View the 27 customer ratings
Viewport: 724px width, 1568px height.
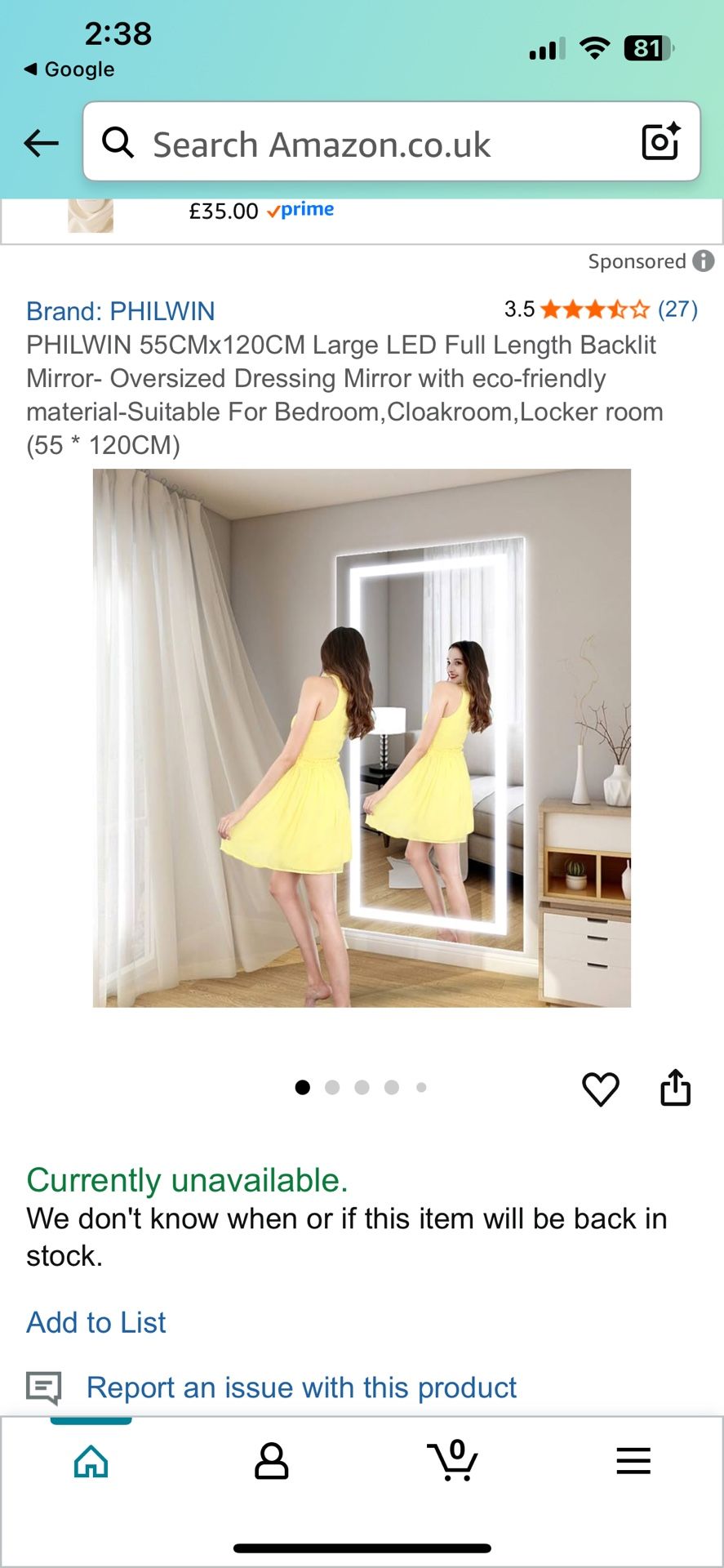click(677, 310)
